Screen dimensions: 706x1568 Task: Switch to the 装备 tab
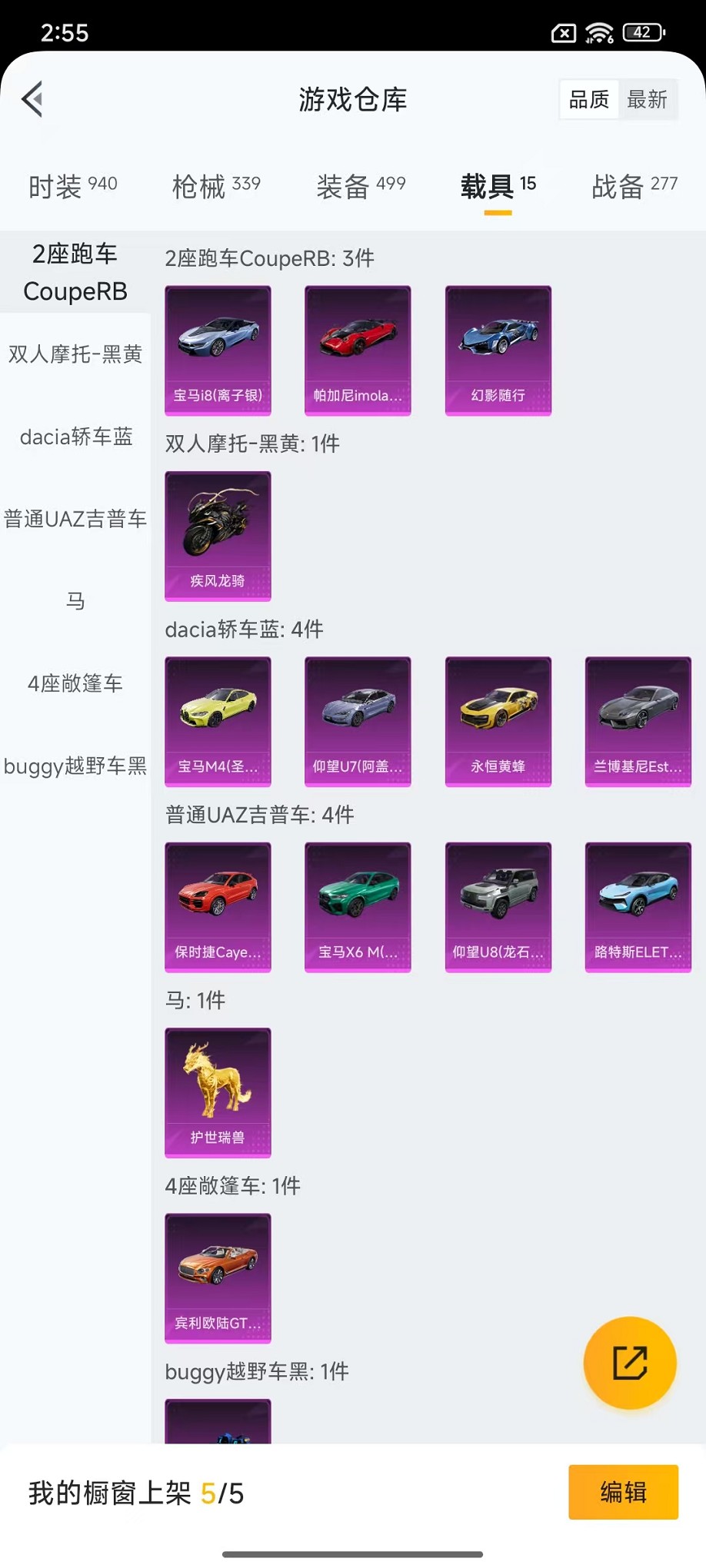coord(361,186)
